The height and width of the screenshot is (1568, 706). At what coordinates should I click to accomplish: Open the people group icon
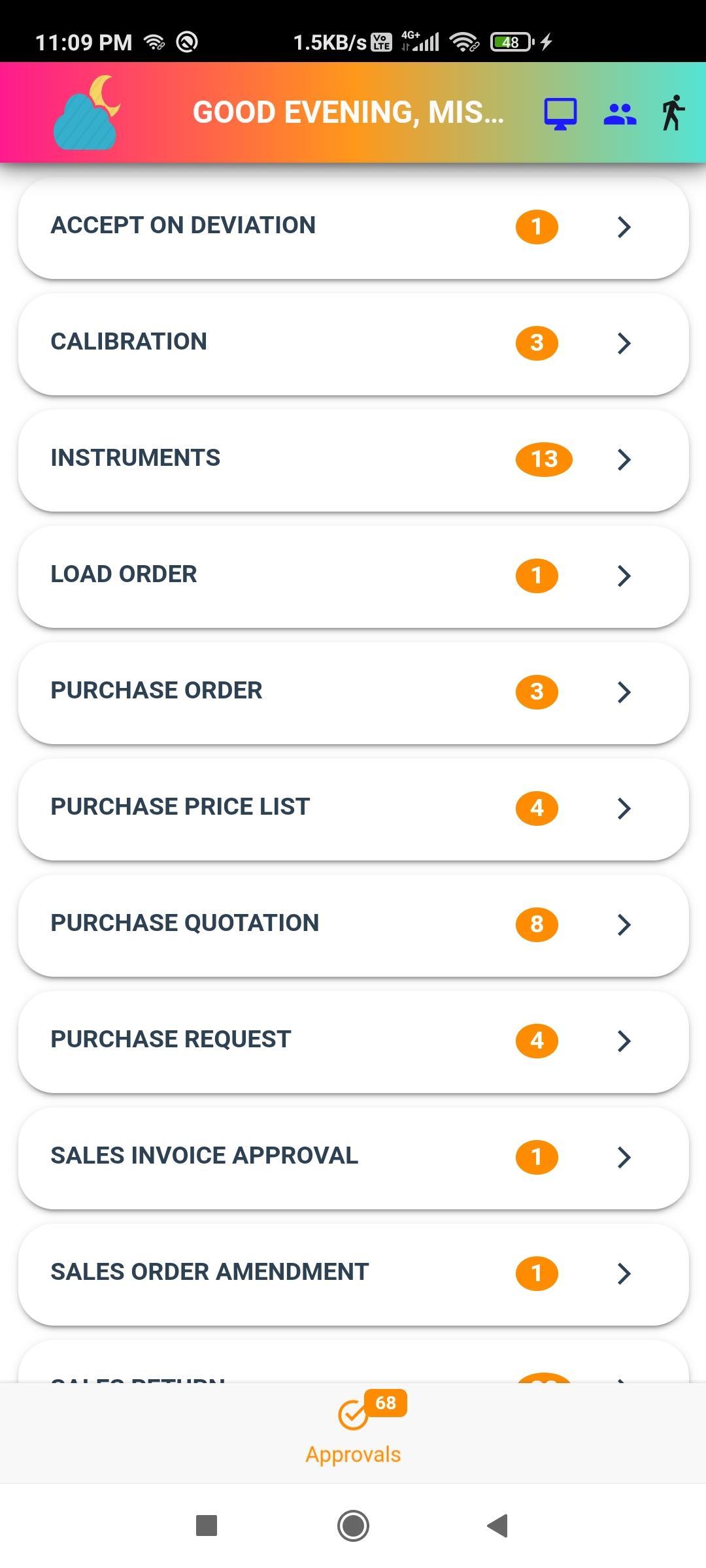tap(619, 114)
